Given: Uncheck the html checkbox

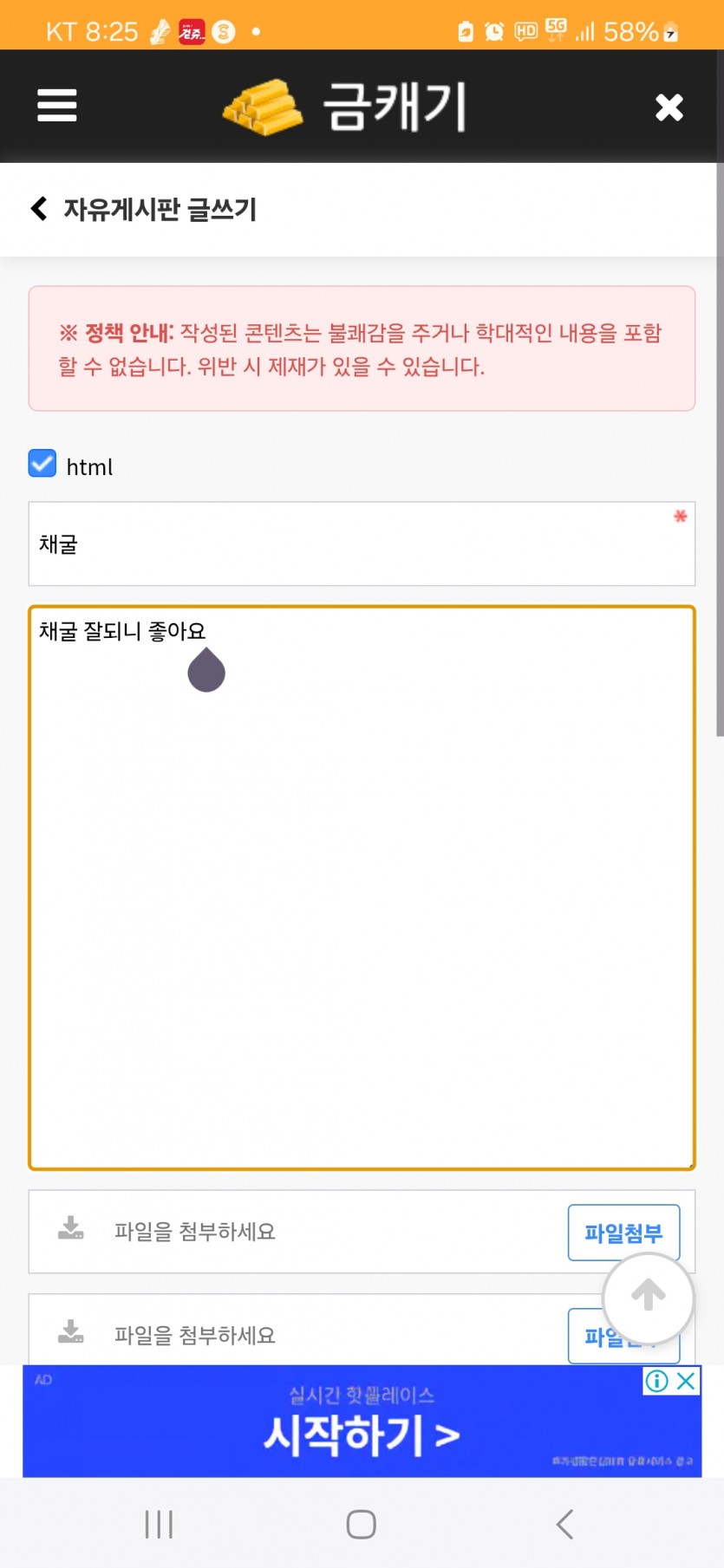Looking at the screenshot, I should point(42,464).
